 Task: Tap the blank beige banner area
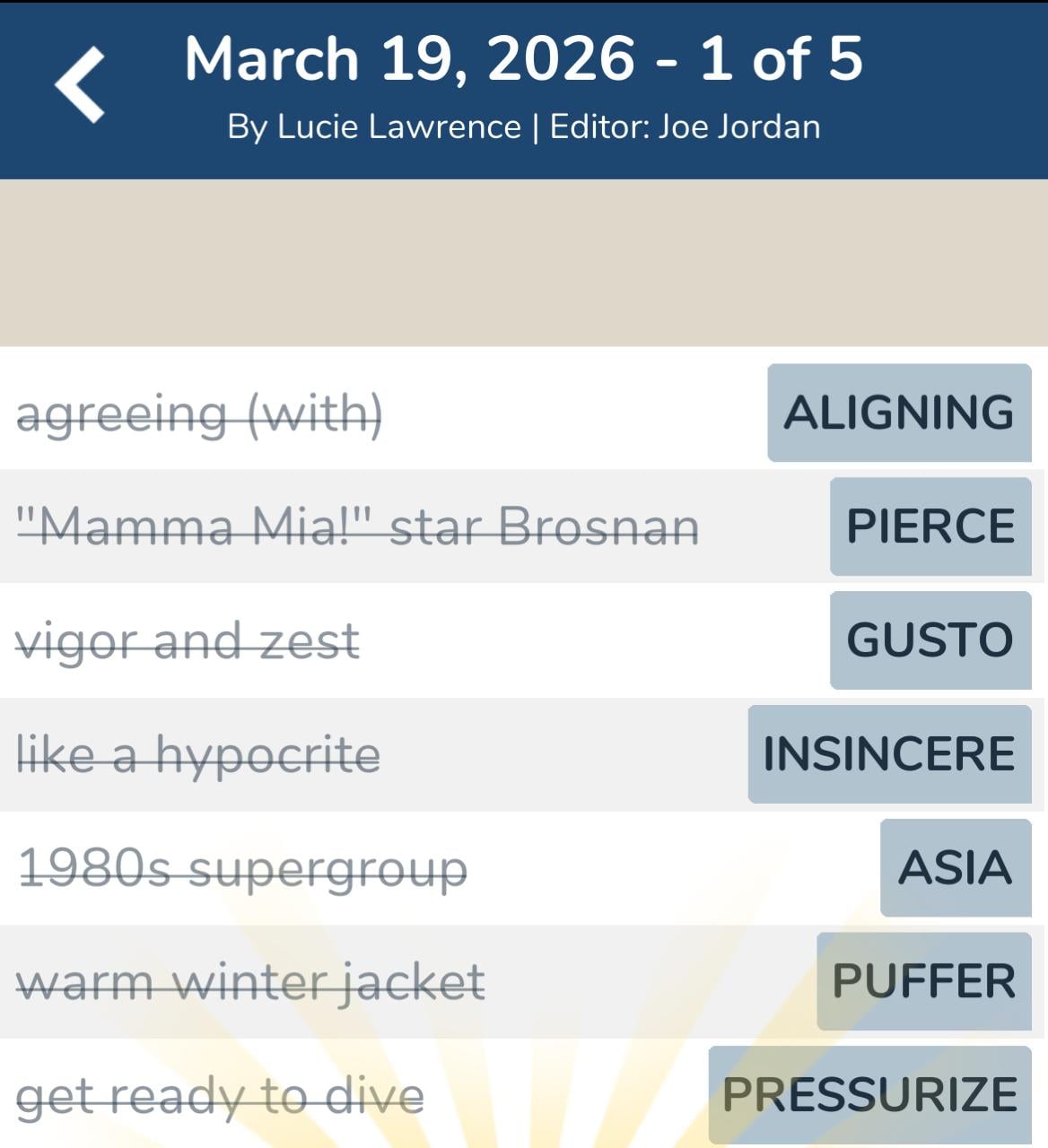coord(524,260)
